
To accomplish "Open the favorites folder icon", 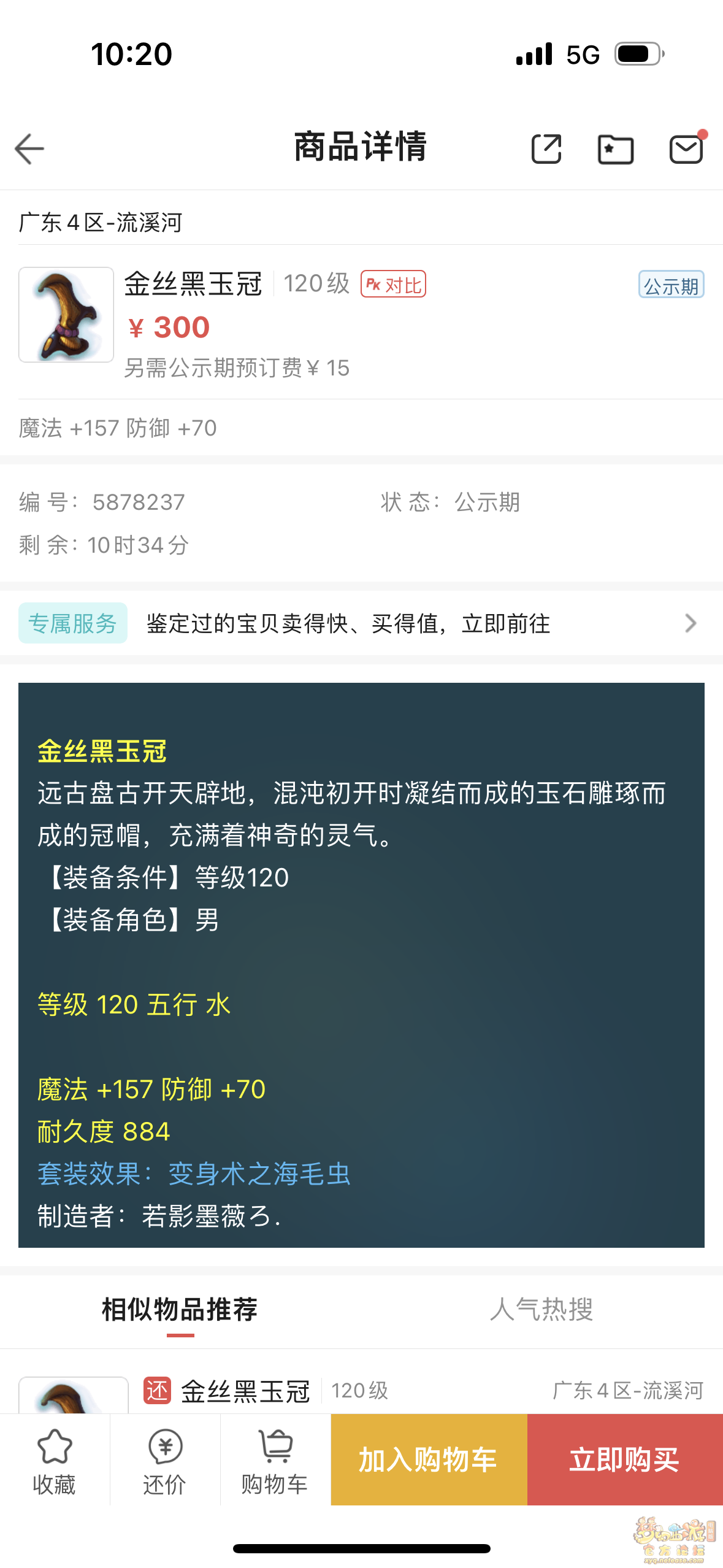I will (x=615, y=149).
